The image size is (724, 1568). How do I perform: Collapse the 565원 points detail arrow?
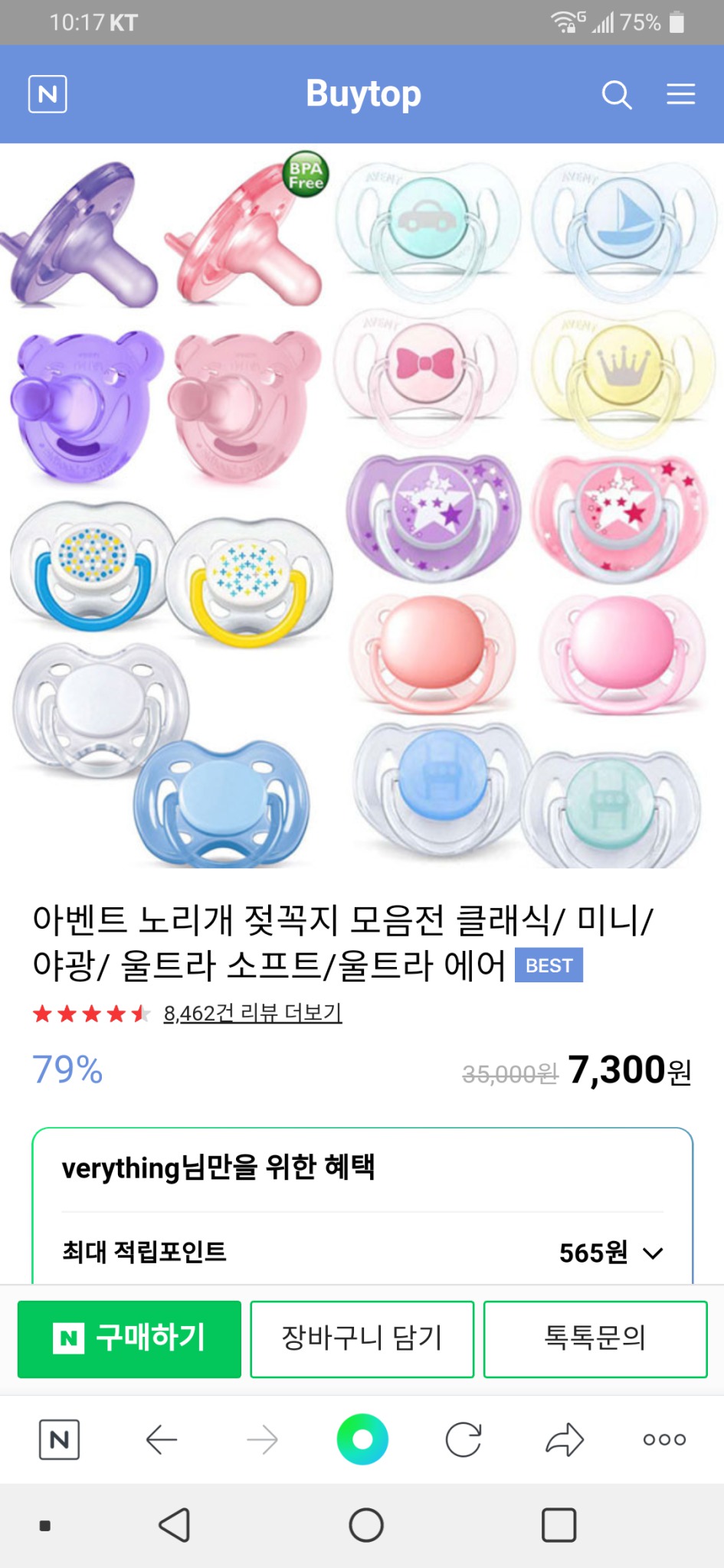point(652,1254)
